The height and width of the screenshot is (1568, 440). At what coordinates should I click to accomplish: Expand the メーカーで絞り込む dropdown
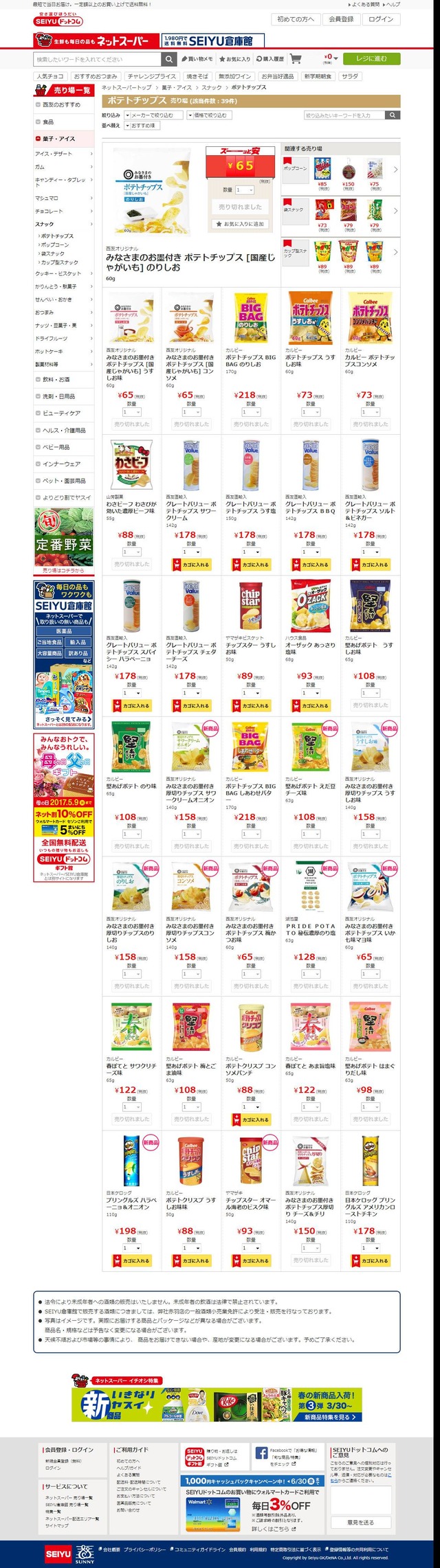click(x=155, y=115)
